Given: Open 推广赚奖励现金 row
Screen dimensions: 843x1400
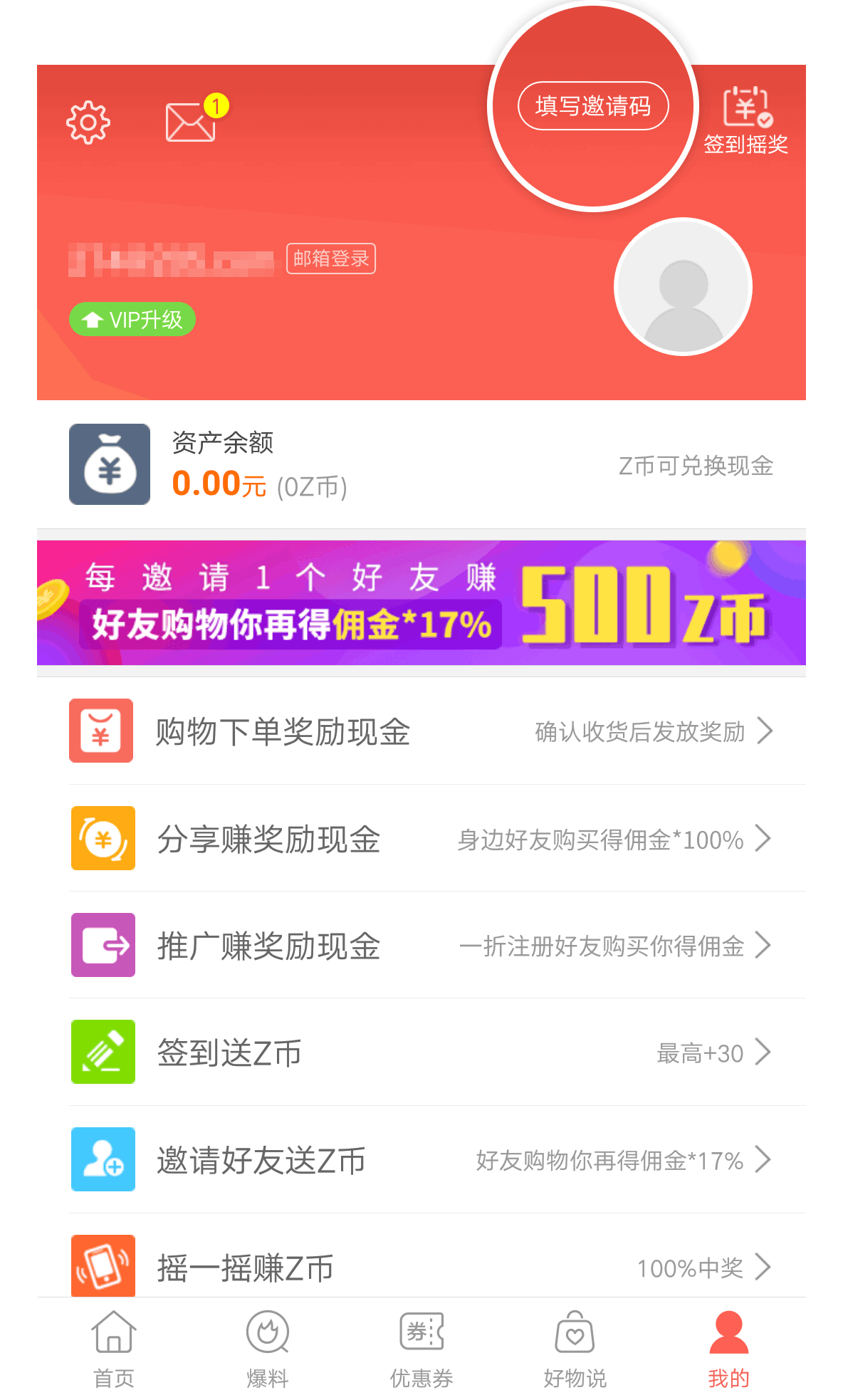Looking at the screenshot, I should point(421,945).
